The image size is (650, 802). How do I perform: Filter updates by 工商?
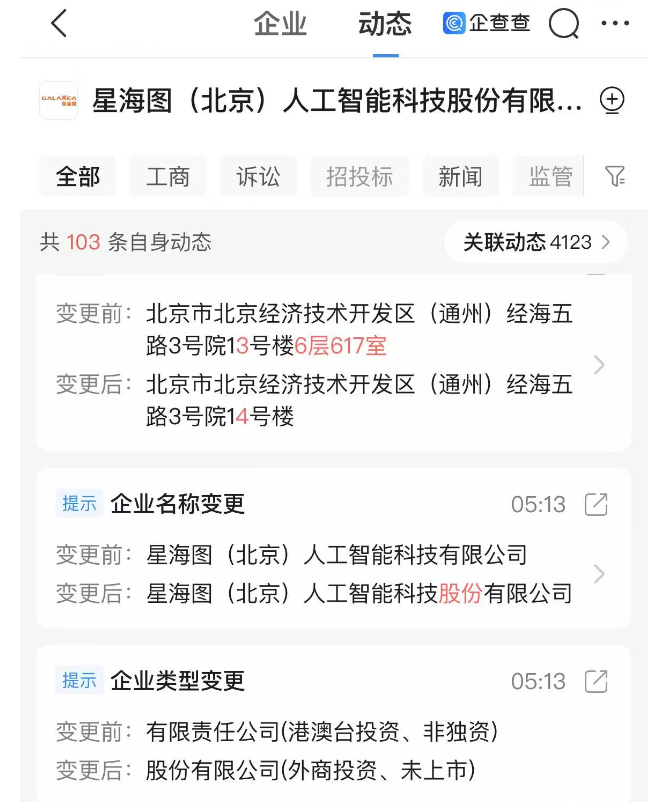coord(168,177)
